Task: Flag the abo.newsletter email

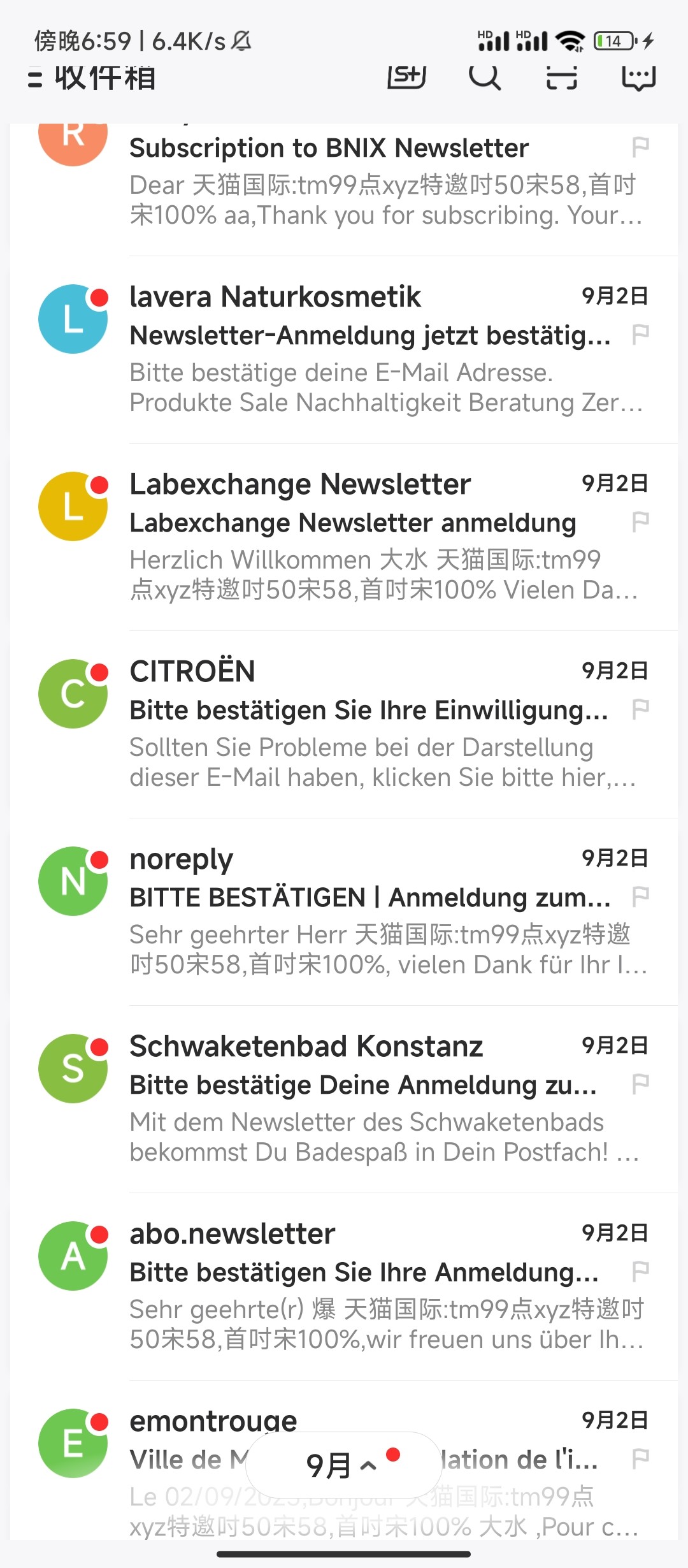Action: click(x=640, y=1271)
